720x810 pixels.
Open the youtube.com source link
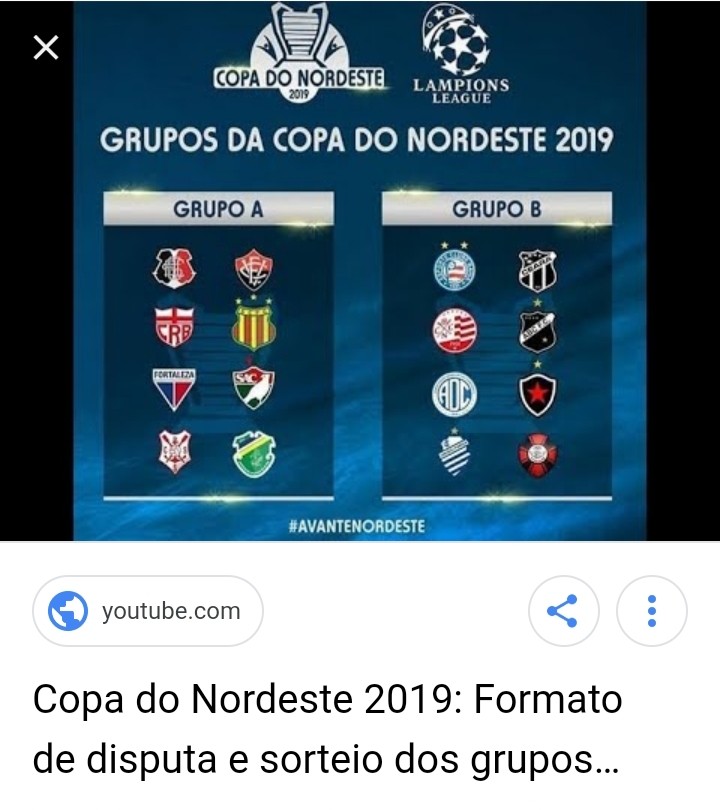[148, 611]
